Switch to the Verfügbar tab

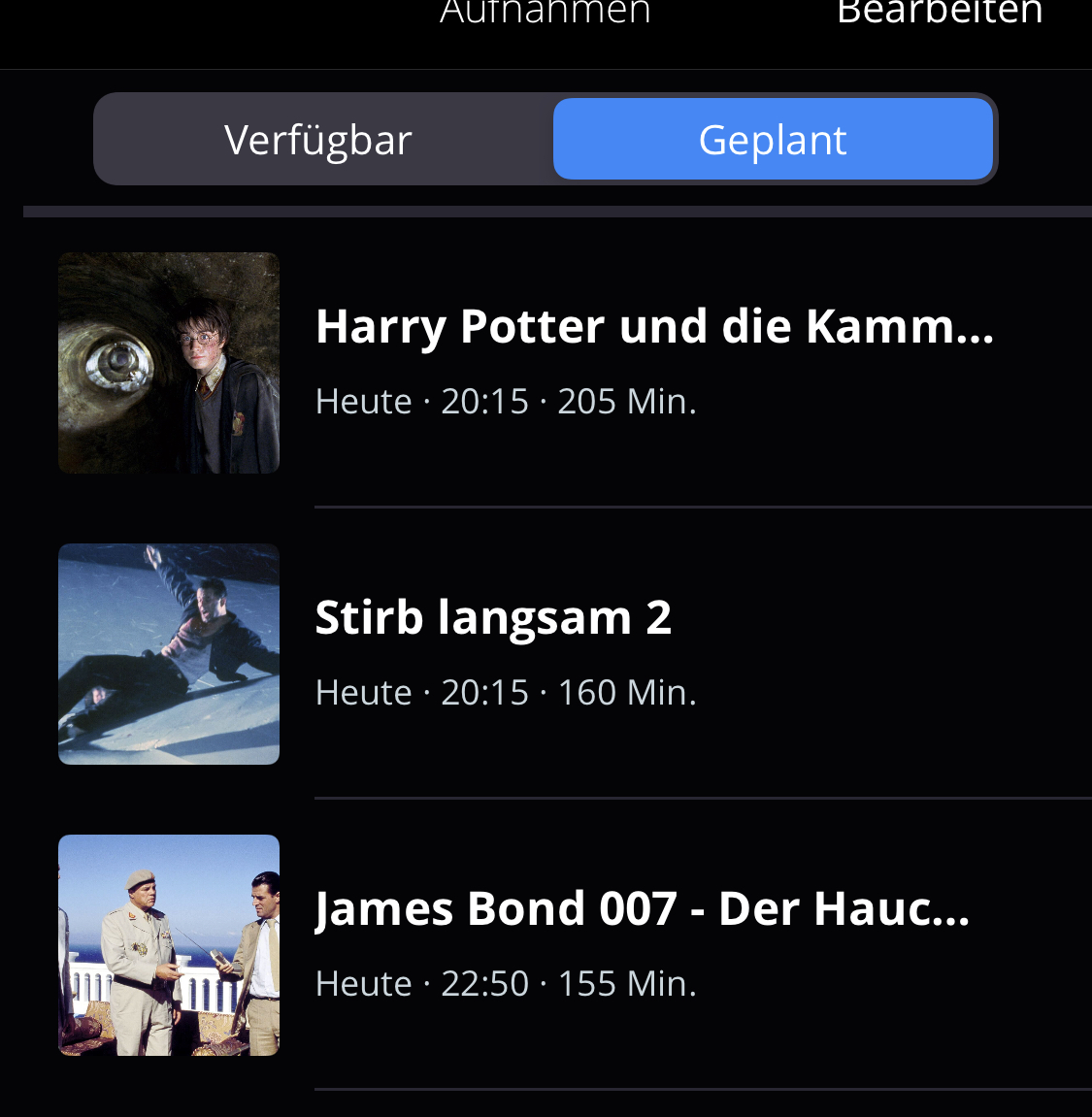(319, 140)
